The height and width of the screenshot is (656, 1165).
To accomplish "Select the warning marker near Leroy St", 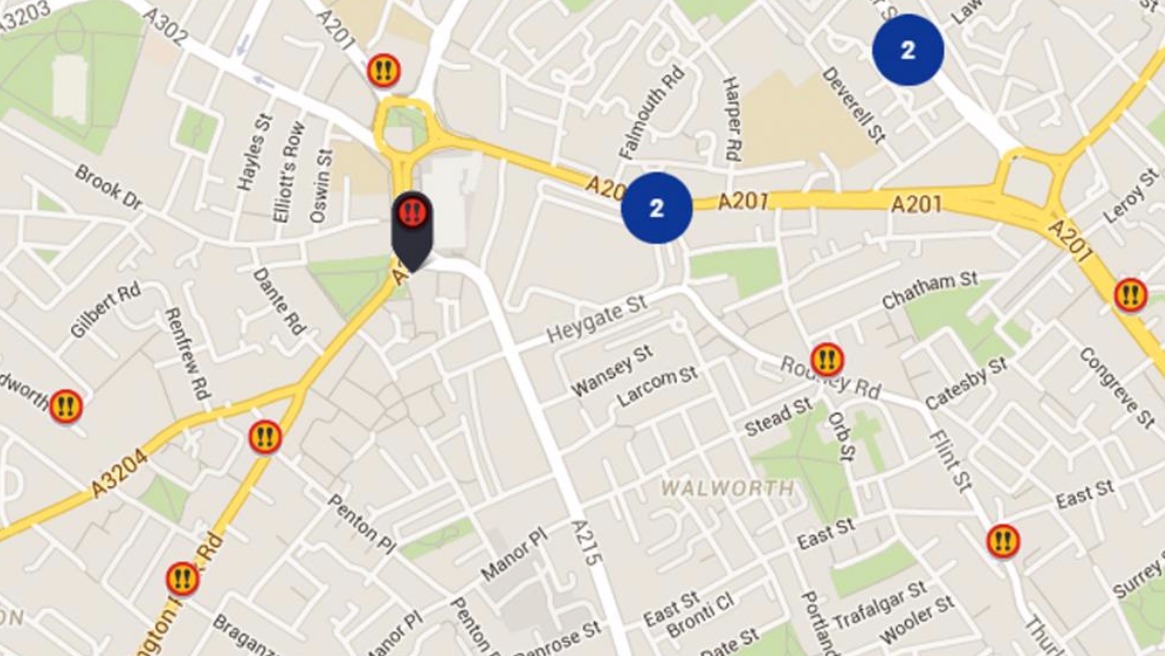I will click(1130, 295).
